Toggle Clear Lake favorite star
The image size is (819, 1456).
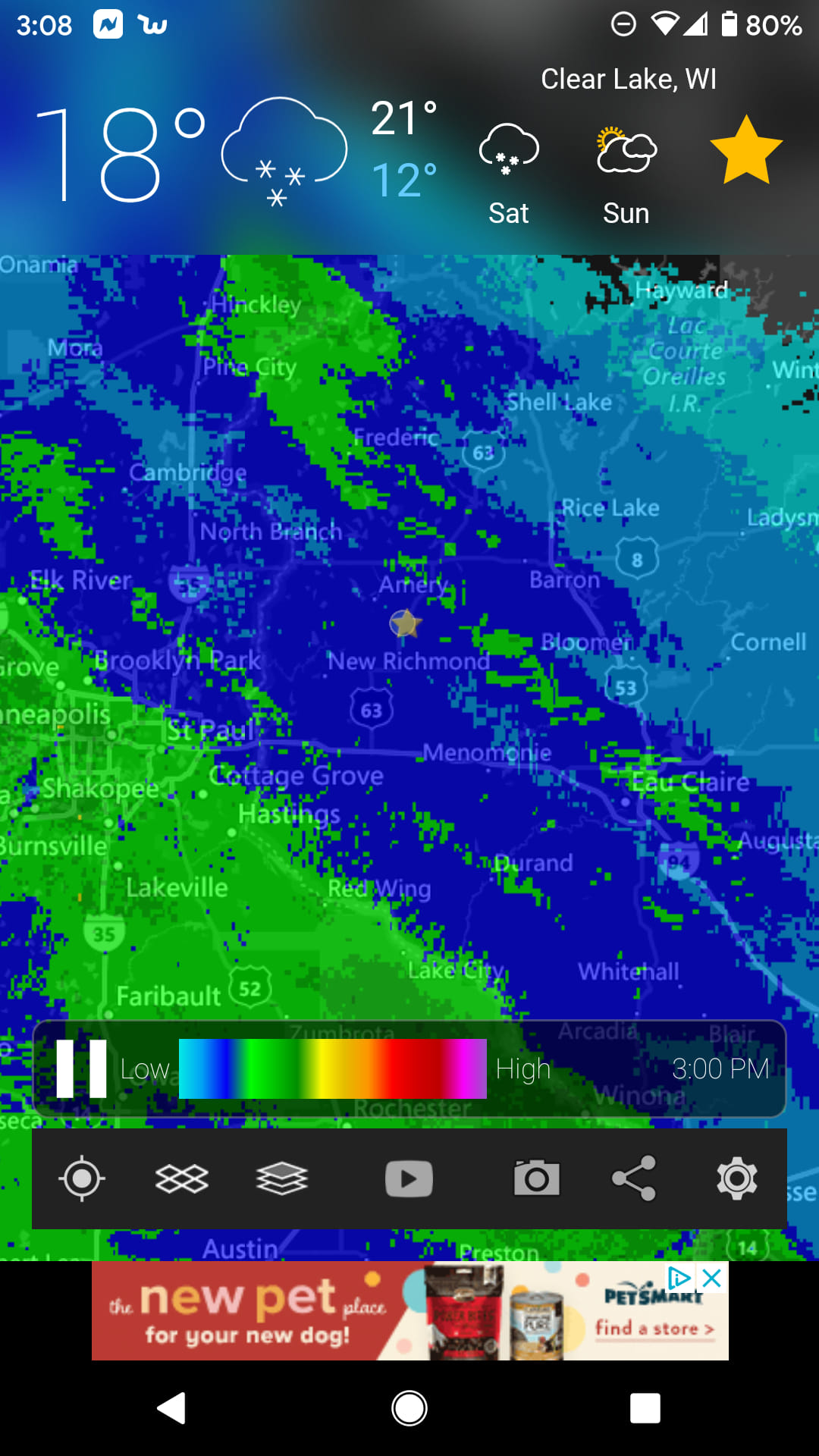(x=746, y=152)
